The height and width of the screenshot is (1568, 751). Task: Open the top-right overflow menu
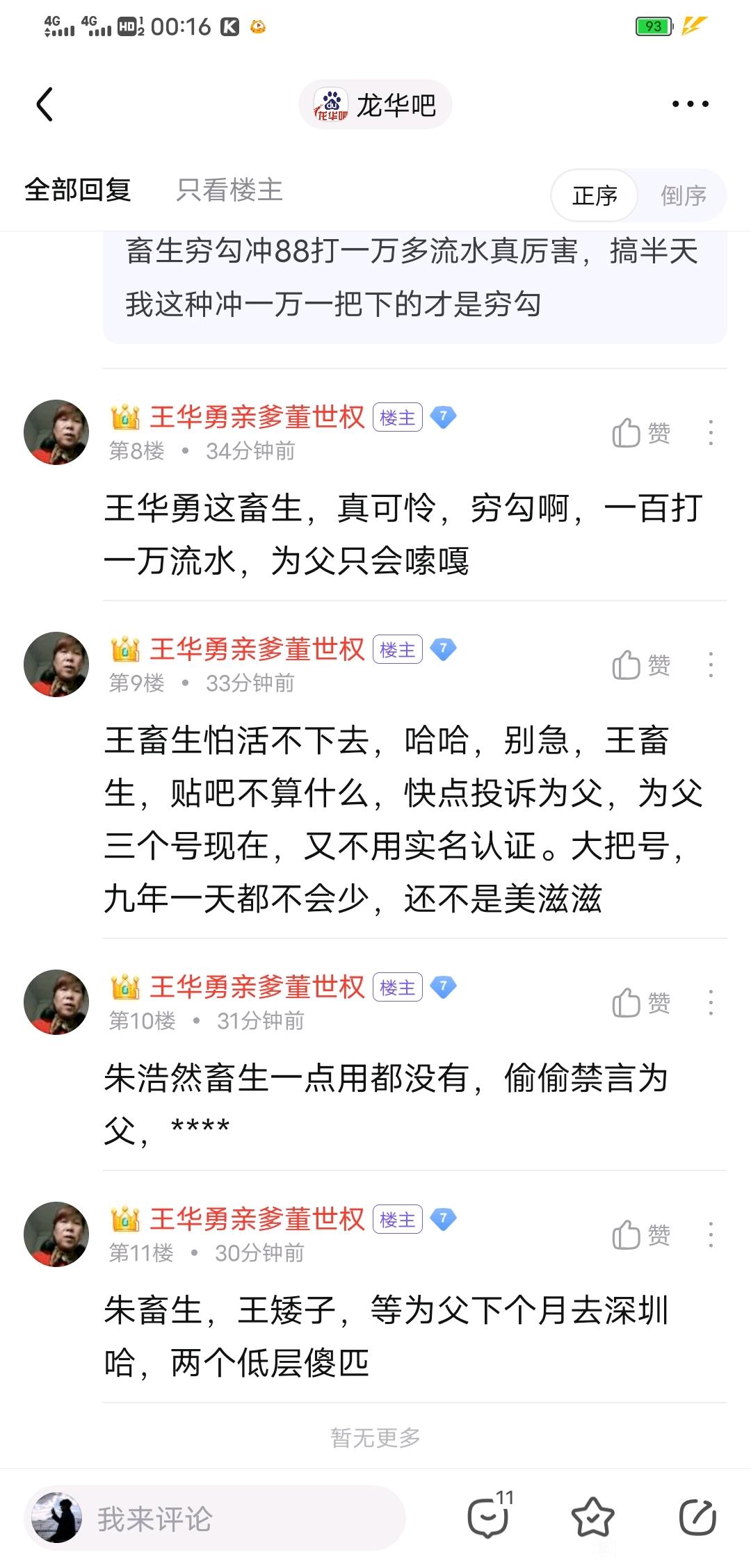coord(690,104)
